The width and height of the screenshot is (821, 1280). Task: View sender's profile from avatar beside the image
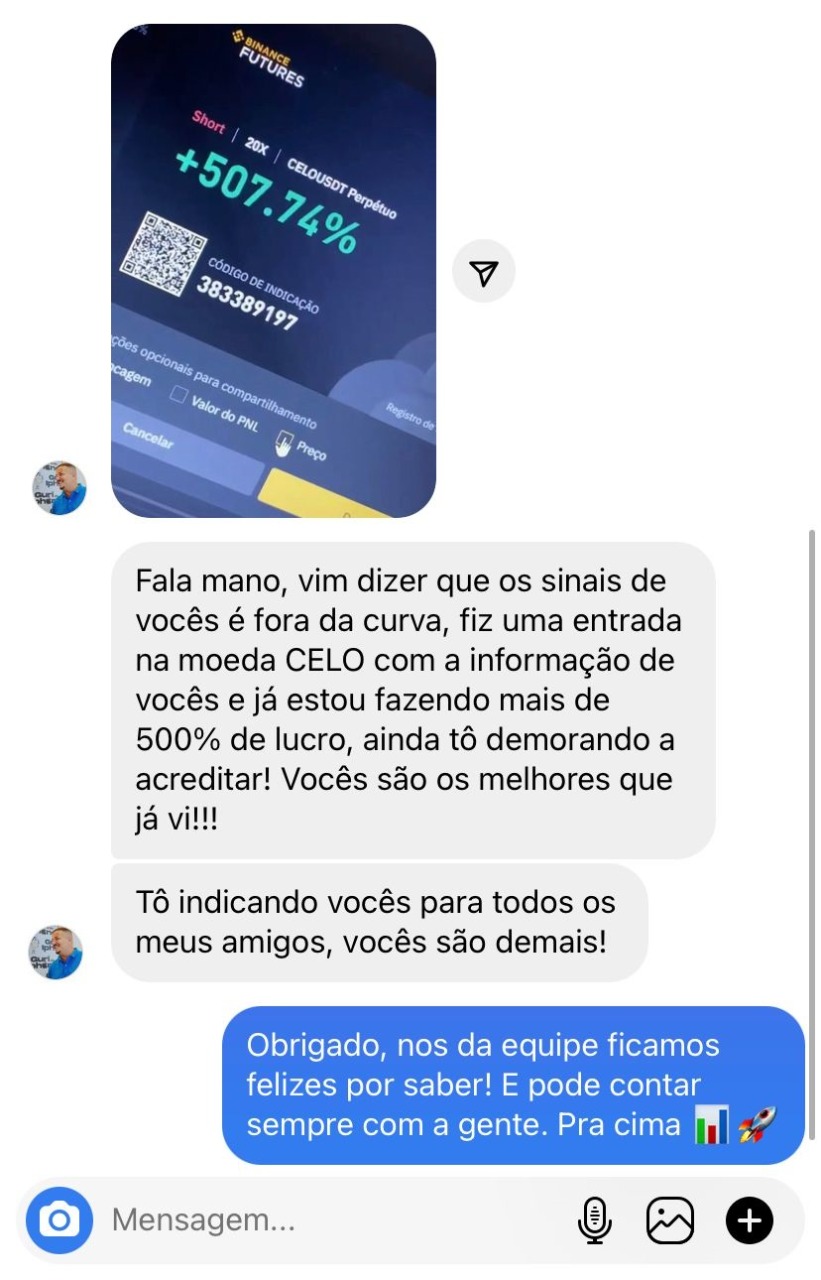60,489
